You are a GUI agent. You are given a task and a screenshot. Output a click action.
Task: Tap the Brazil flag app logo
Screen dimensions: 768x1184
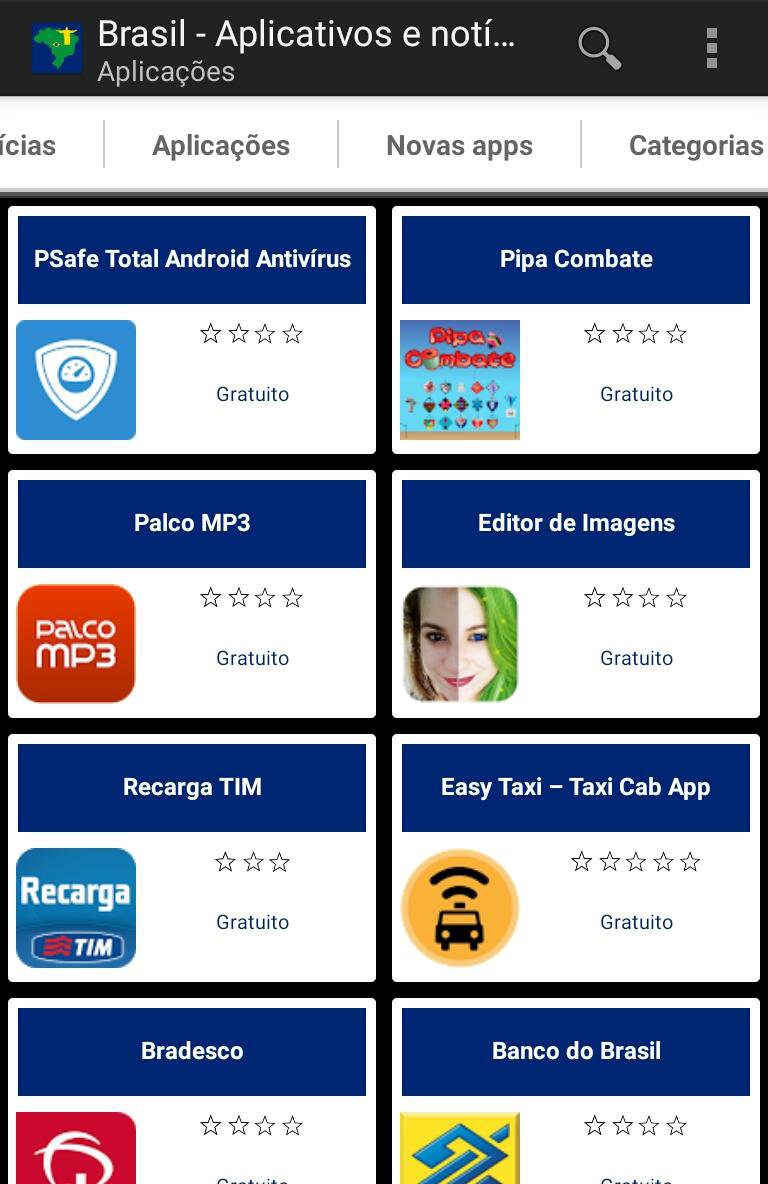(x=55, y=47)
